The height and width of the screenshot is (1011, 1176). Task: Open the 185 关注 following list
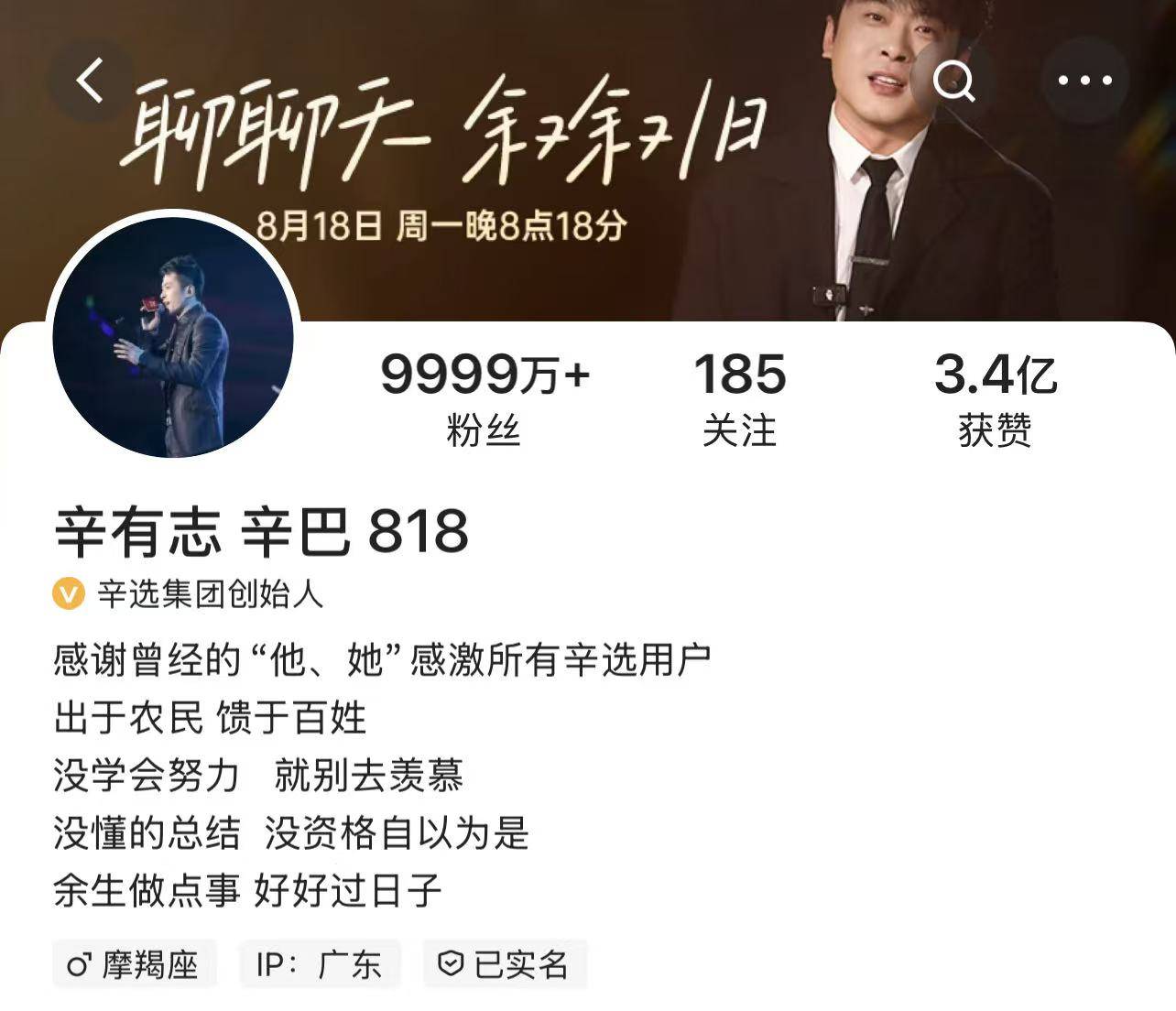coord(739,398)
